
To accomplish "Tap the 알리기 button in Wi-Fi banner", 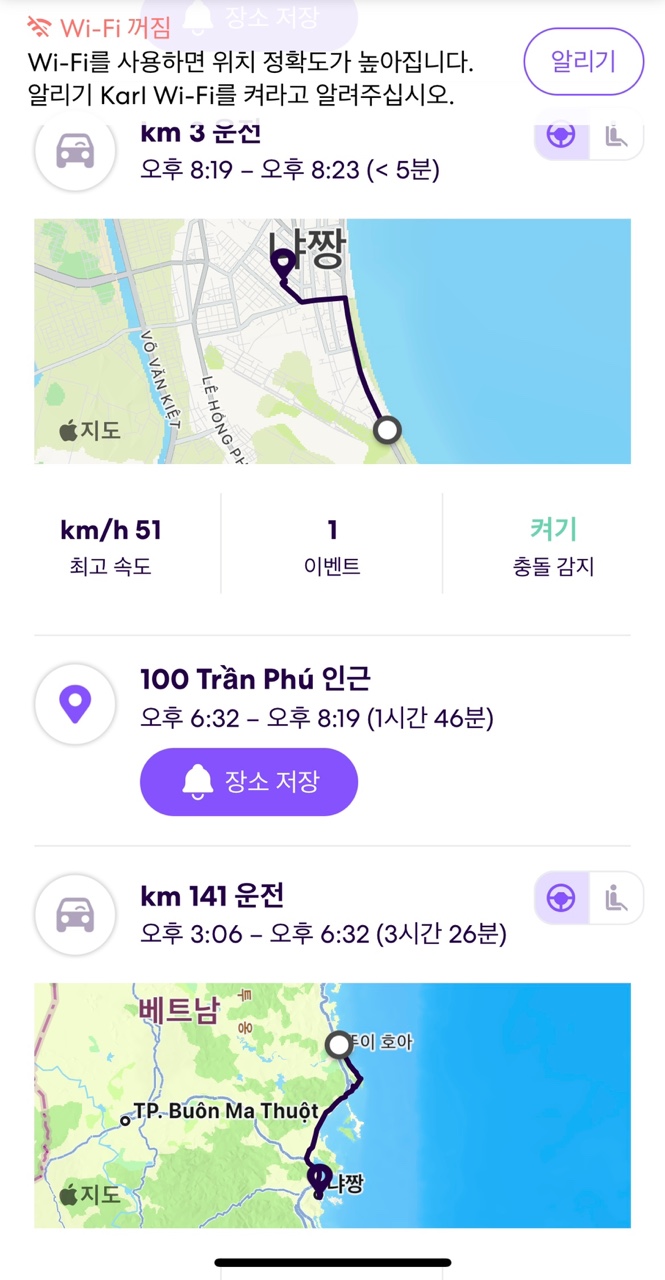I will pyautogui.click(x=583, y=61).
